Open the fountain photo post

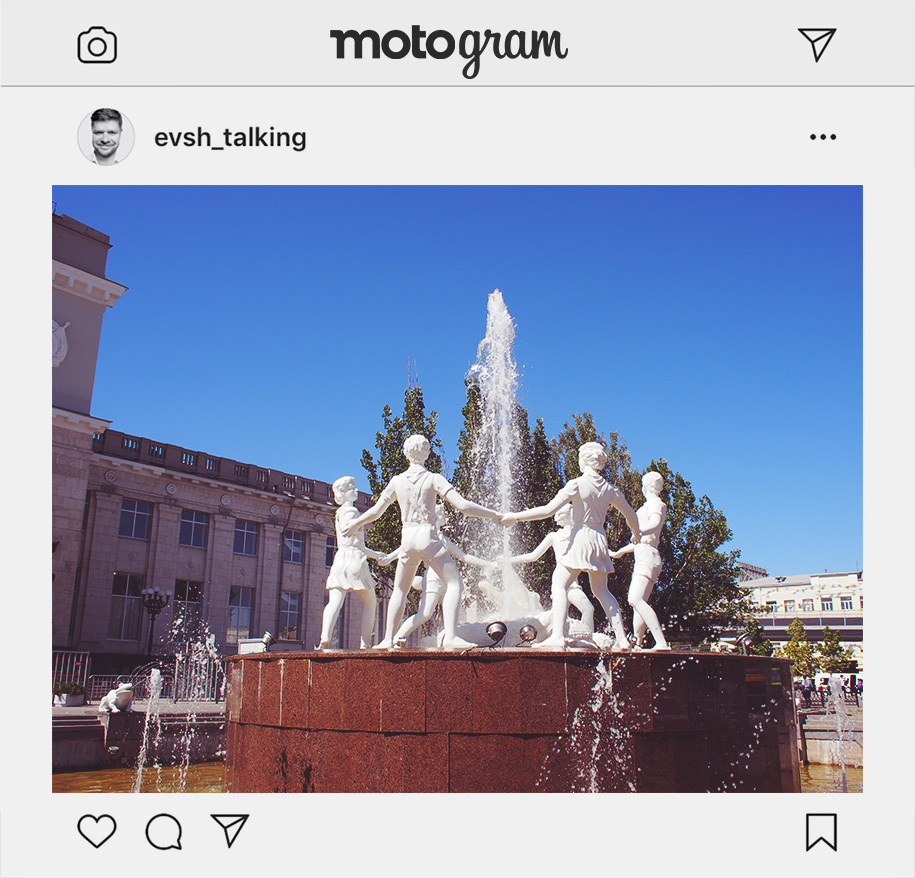click(x=457, y=488)
